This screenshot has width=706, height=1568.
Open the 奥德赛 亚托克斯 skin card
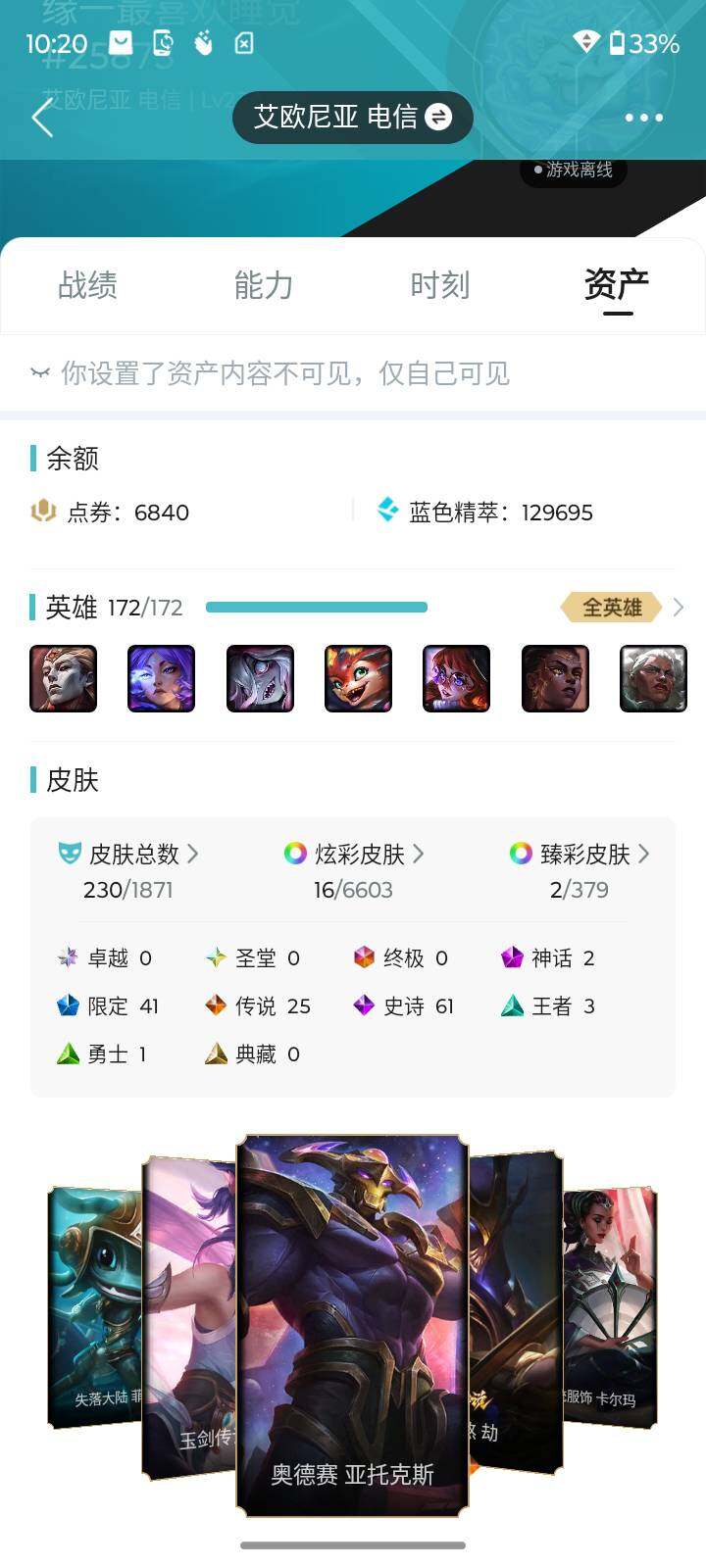point(353,1323)
